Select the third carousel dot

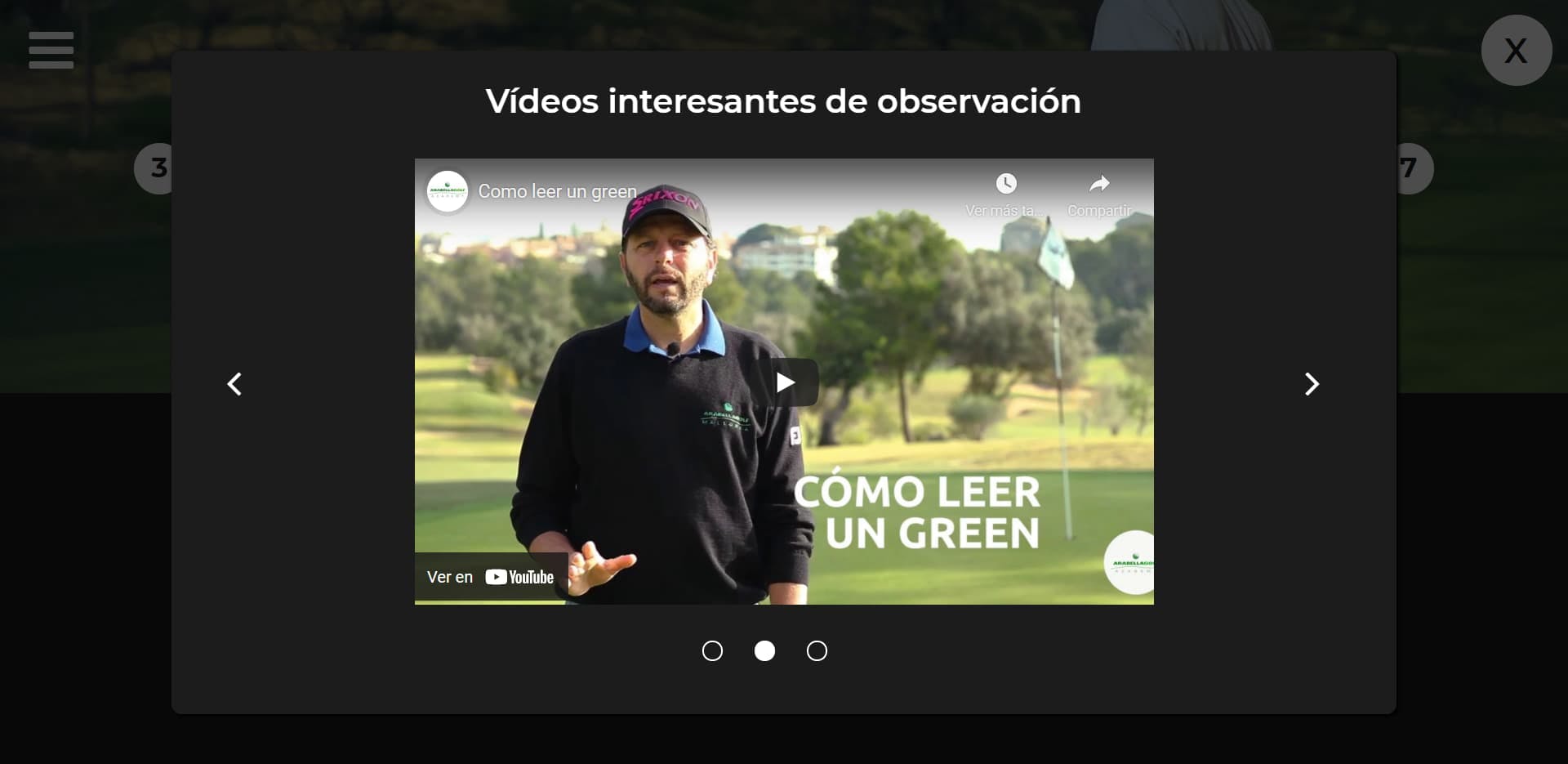[817, 650]
